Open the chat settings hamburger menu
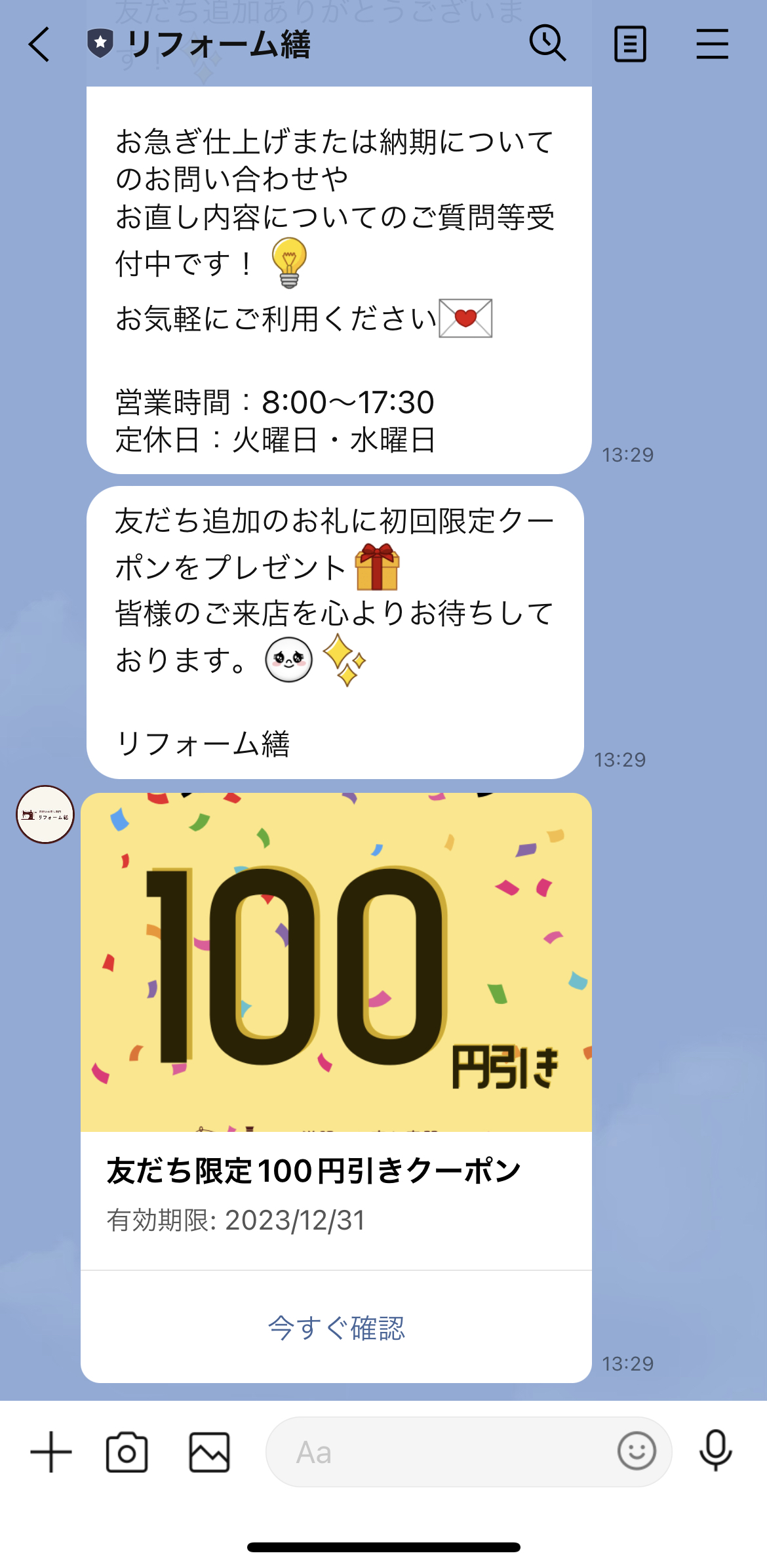The width and height of the screenshot is (767, 1568). coord(713,43)
